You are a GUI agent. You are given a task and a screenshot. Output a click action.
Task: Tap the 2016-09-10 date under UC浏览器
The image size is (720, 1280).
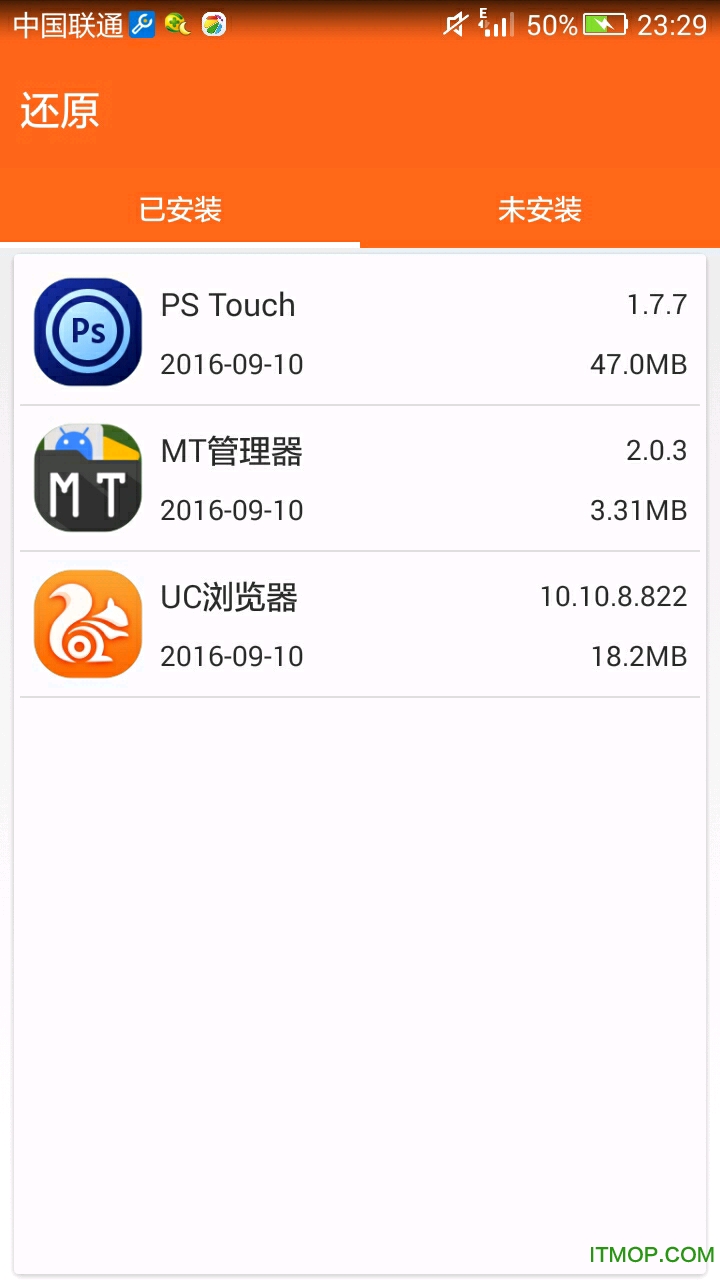coord(231,656)
